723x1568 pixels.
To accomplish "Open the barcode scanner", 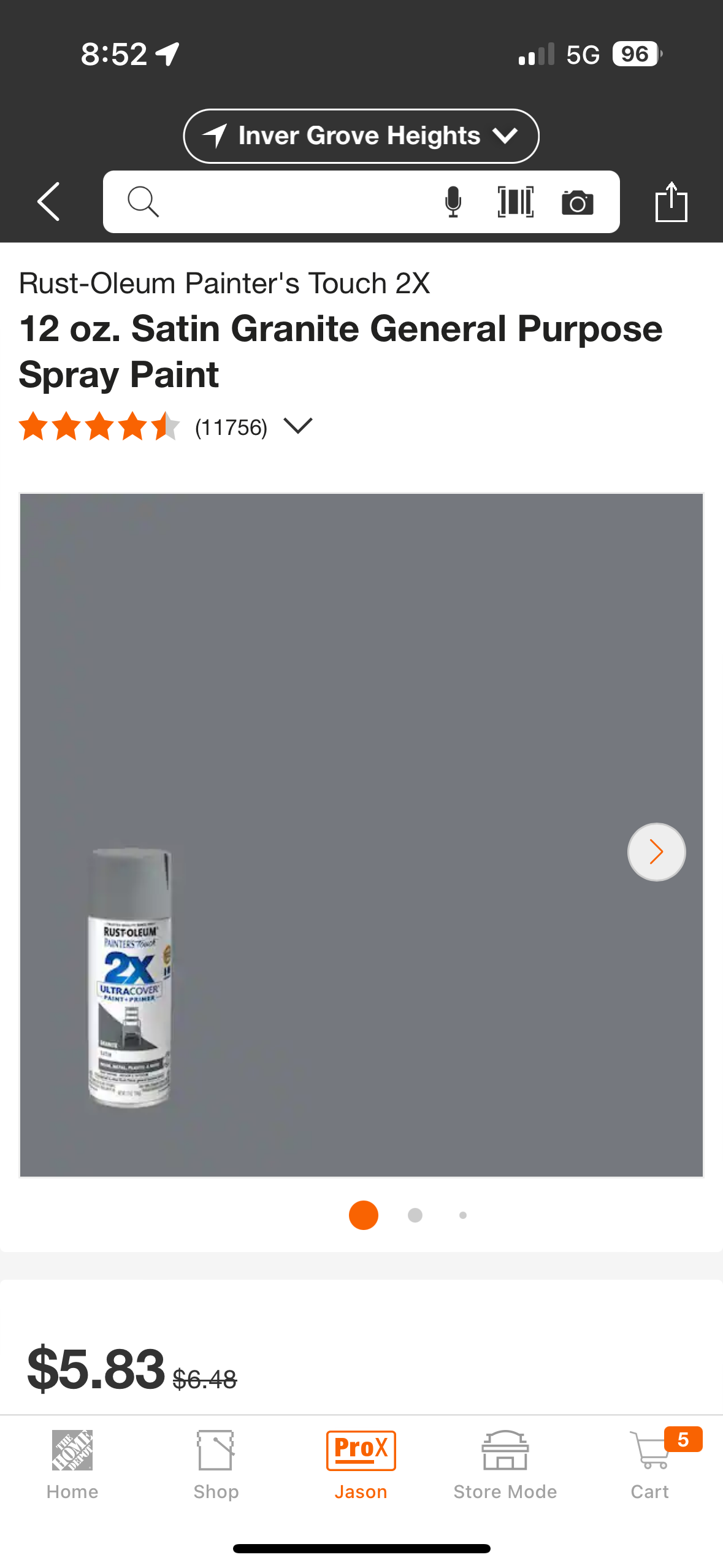I will pos(515,202).
